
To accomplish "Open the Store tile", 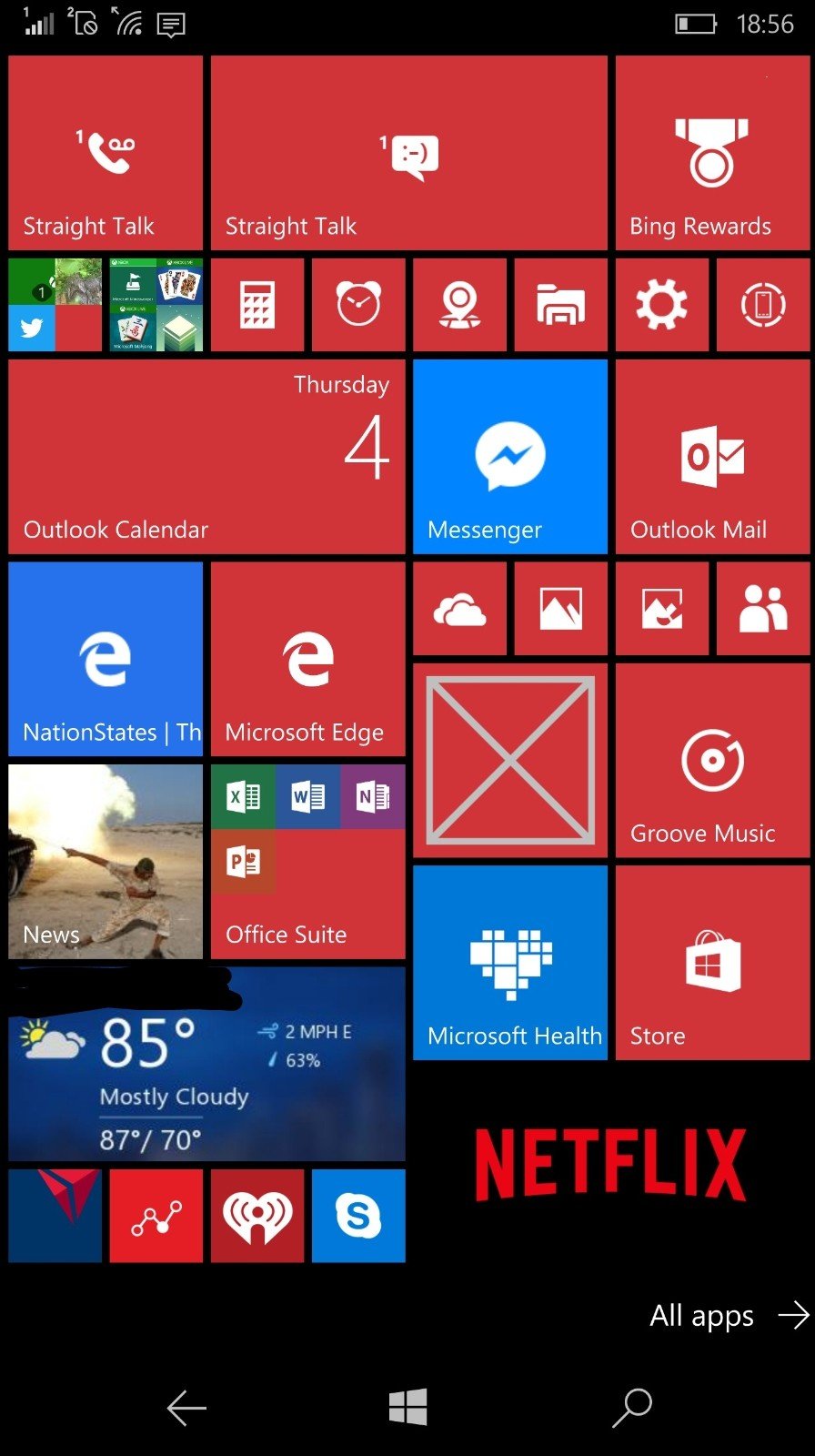I will click(x=712, y=963).
